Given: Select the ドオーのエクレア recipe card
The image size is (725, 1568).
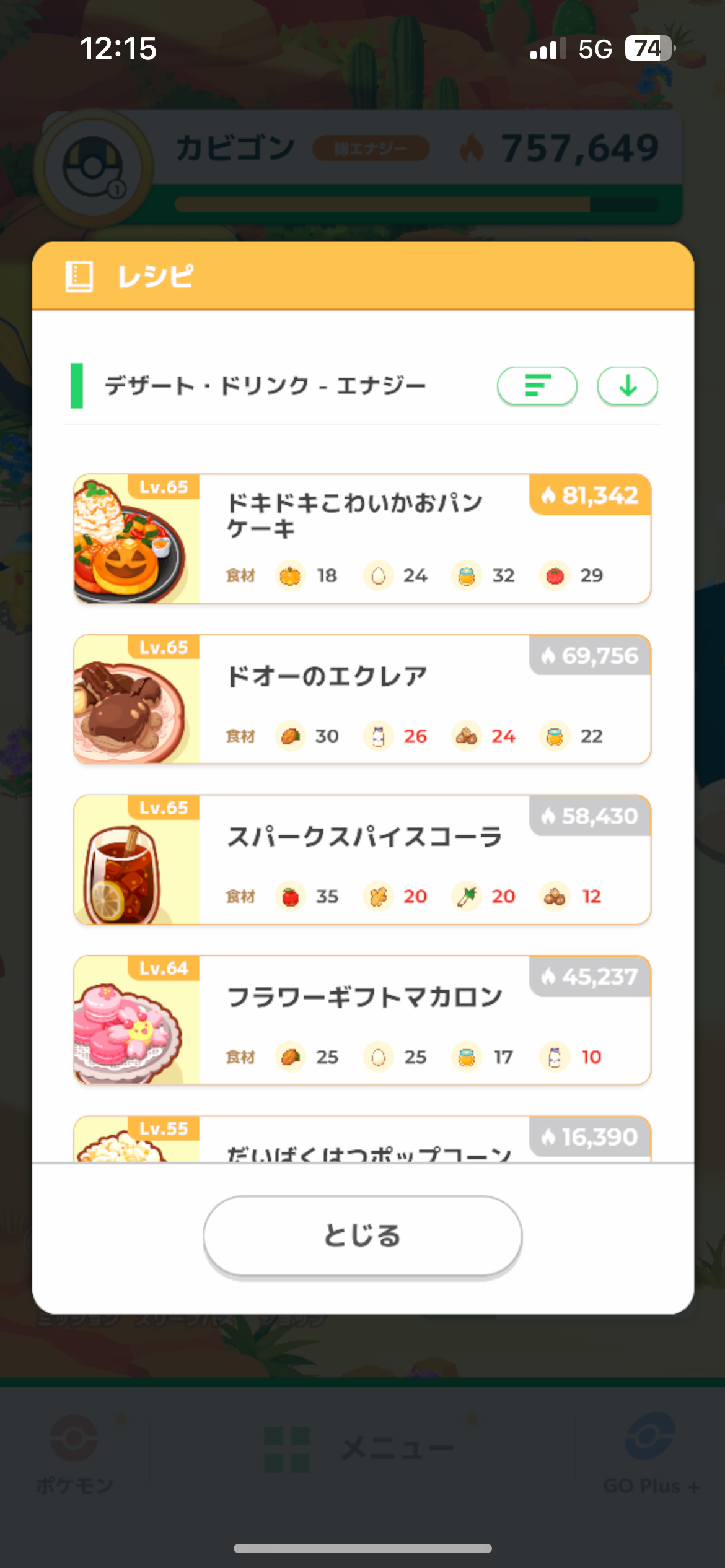Looking at the screenshot, I should click(362, 699).
